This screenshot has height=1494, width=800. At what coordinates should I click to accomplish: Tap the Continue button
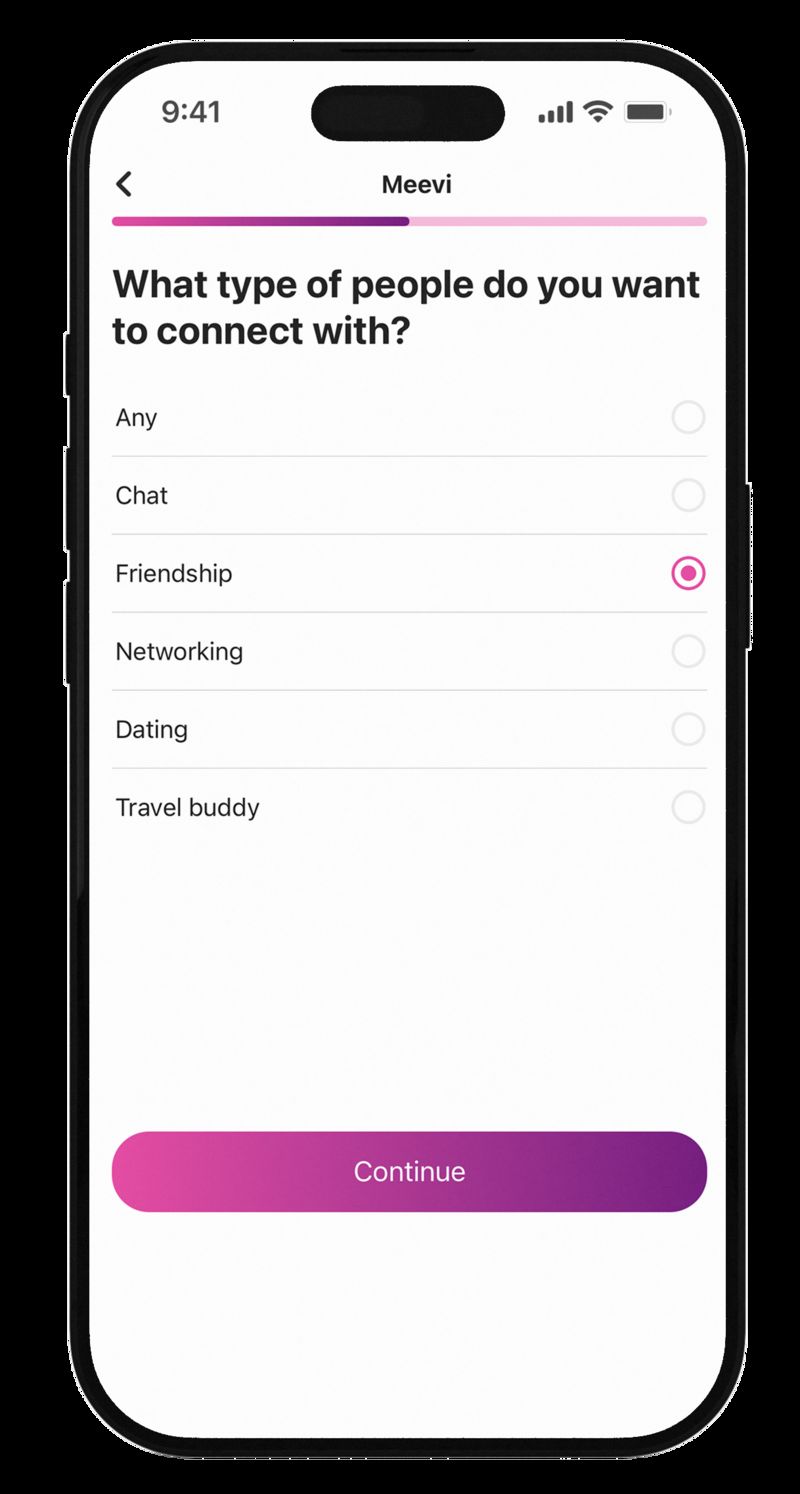tap(409, 1171)
